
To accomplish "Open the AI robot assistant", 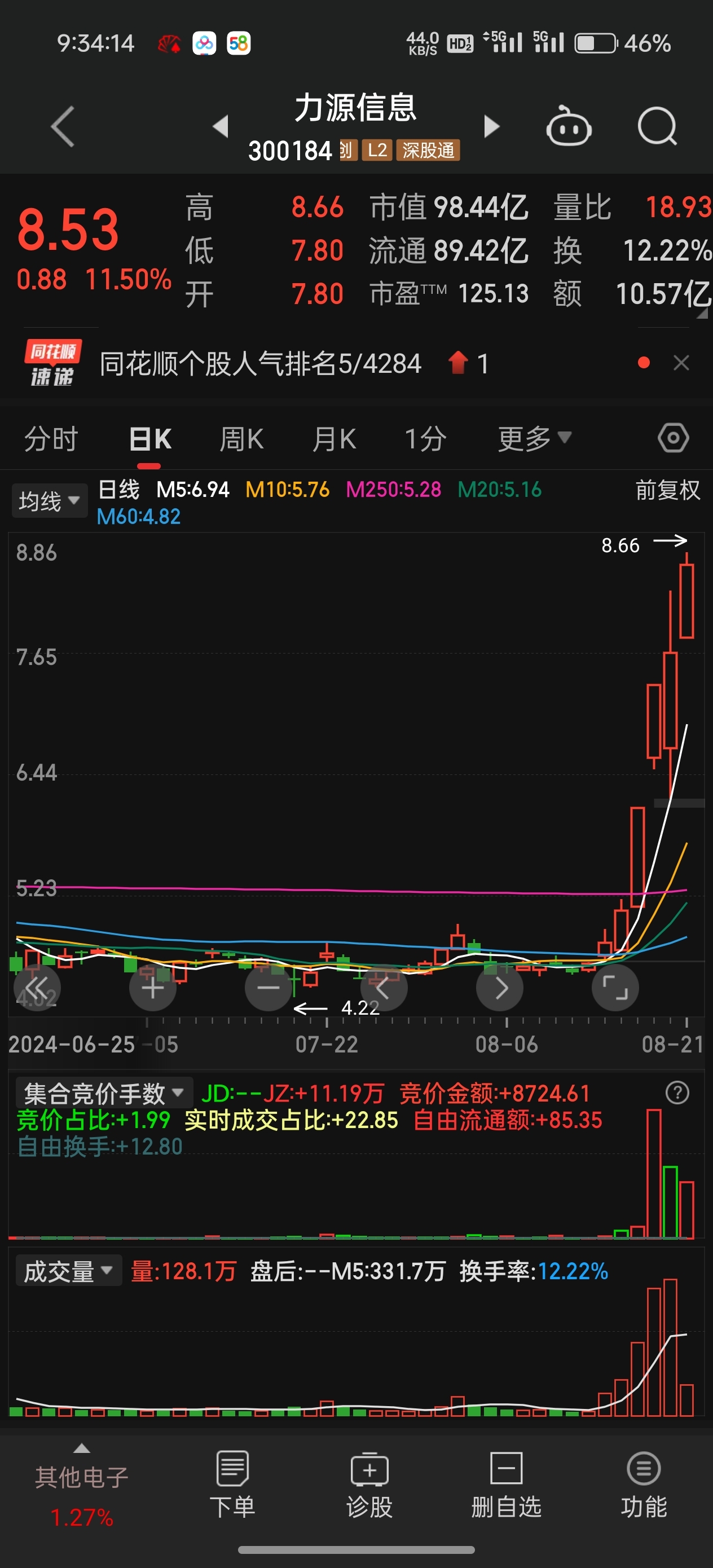I will coord(569,126).
